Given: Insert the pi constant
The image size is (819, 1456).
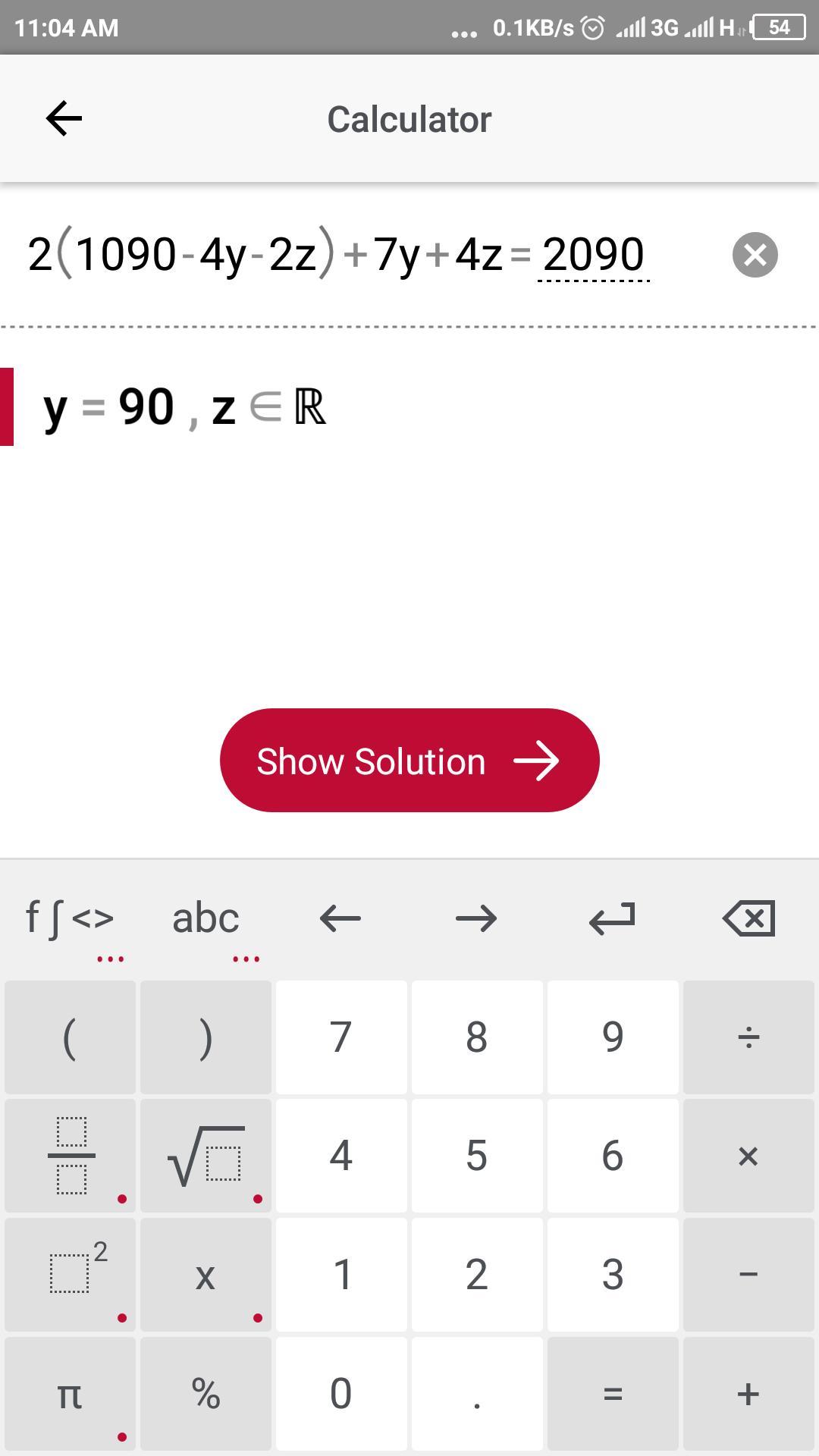Looking at the screenshot, I should (x=70, y=1394).
